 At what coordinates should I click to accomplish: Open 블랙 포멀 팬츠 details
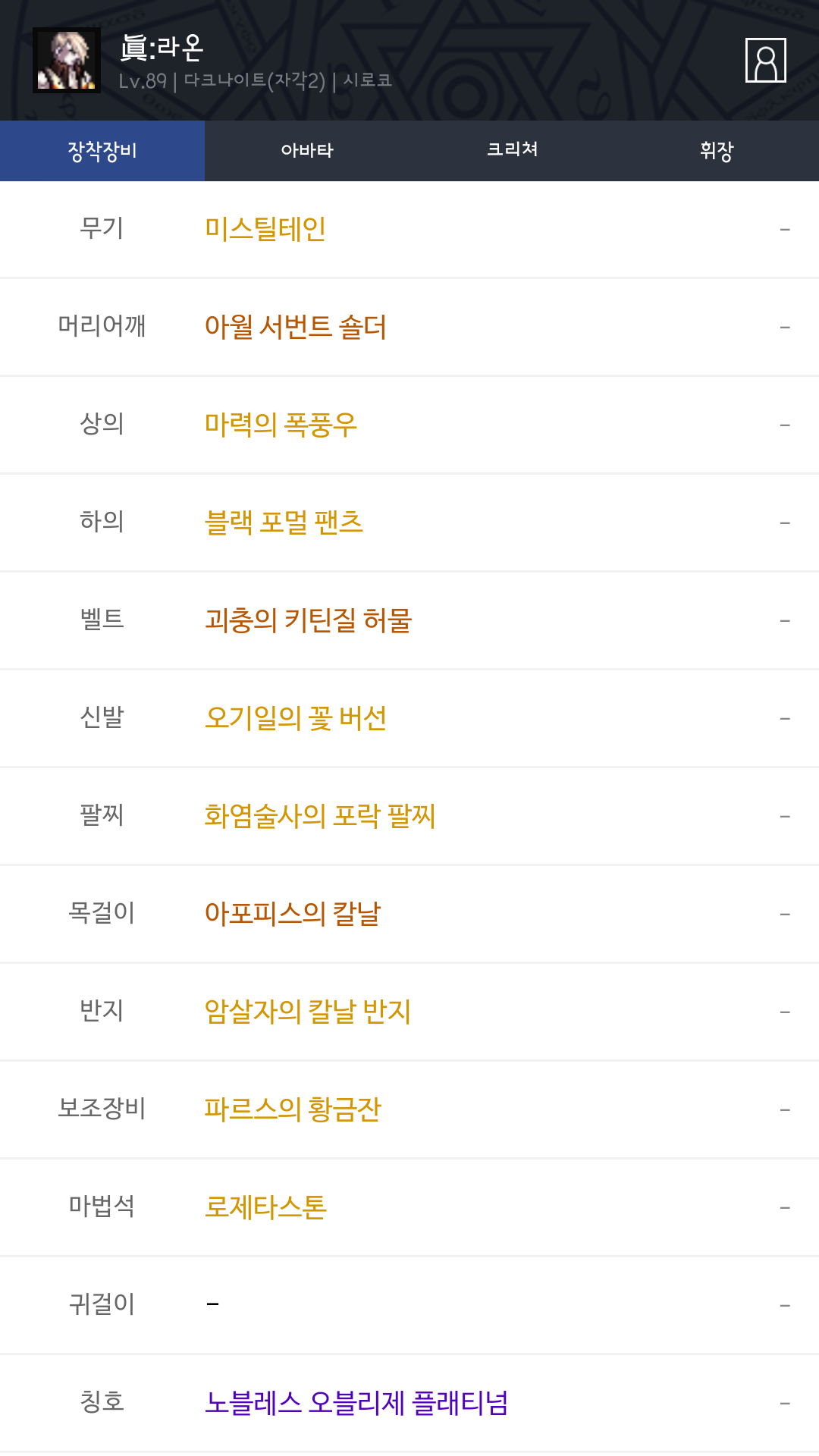[284, 522]
